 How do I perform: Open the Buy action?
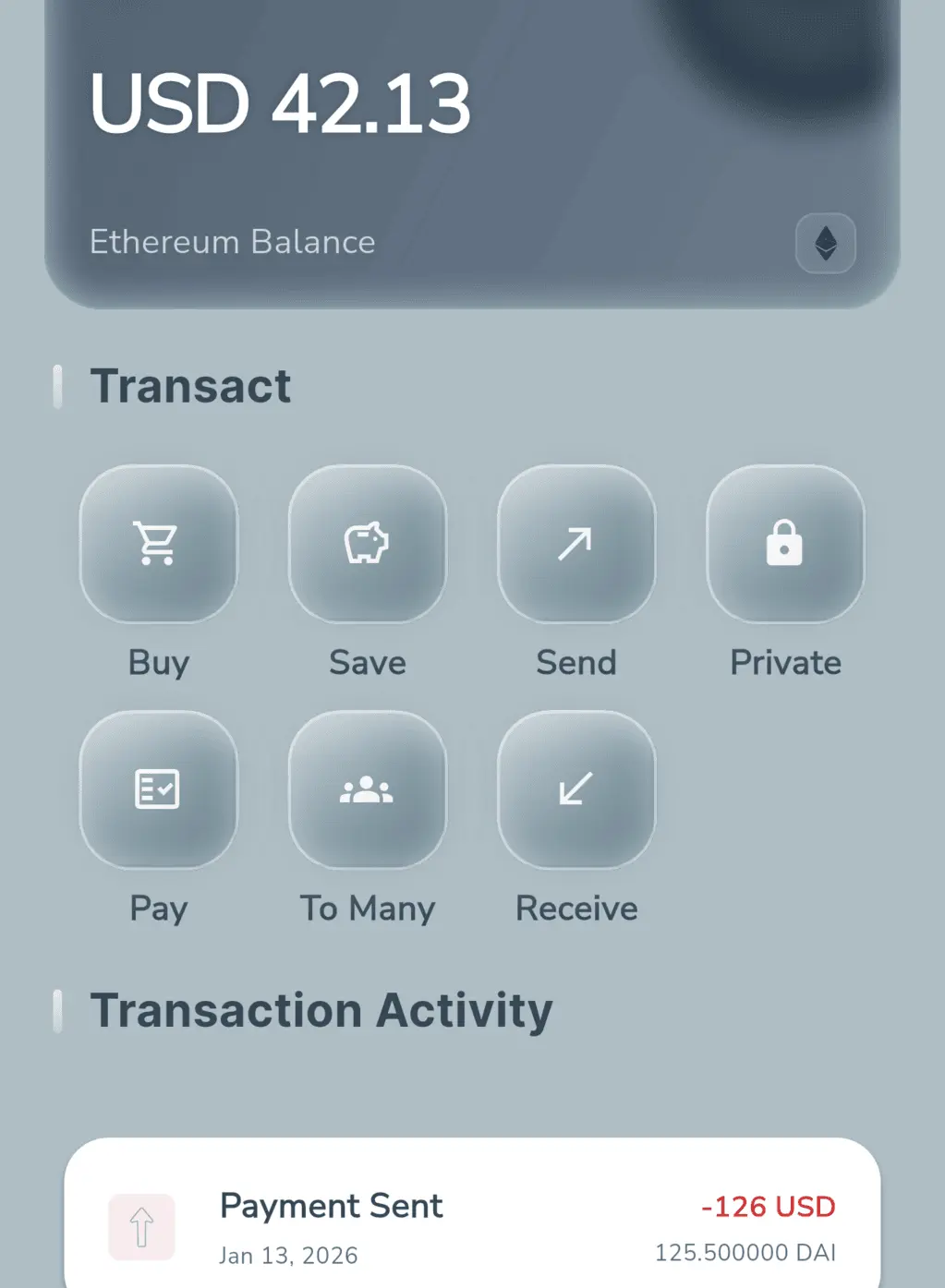[158, 544]
